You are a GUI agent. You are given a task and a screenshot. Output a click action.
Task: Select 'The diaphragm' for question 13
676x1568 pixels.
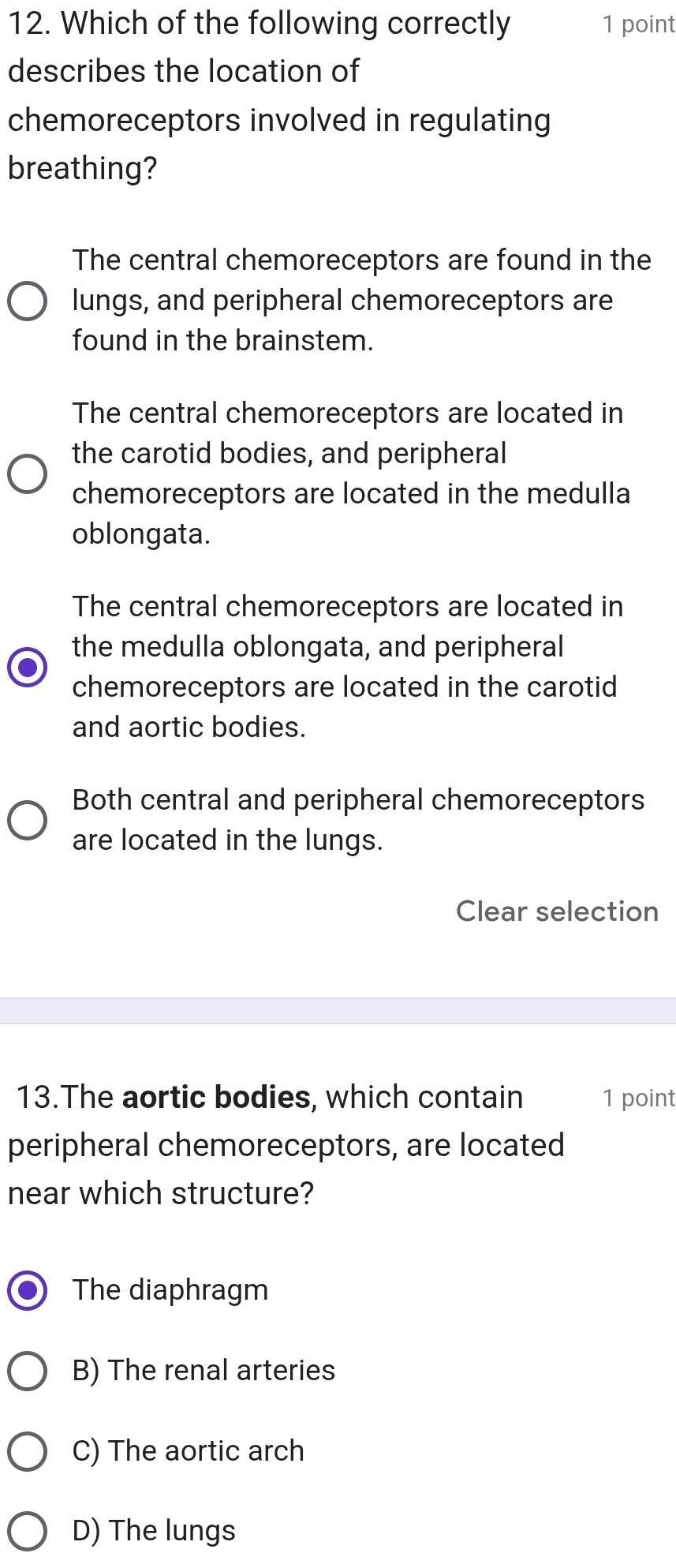pyautogui.click(x=28, y=1290)
